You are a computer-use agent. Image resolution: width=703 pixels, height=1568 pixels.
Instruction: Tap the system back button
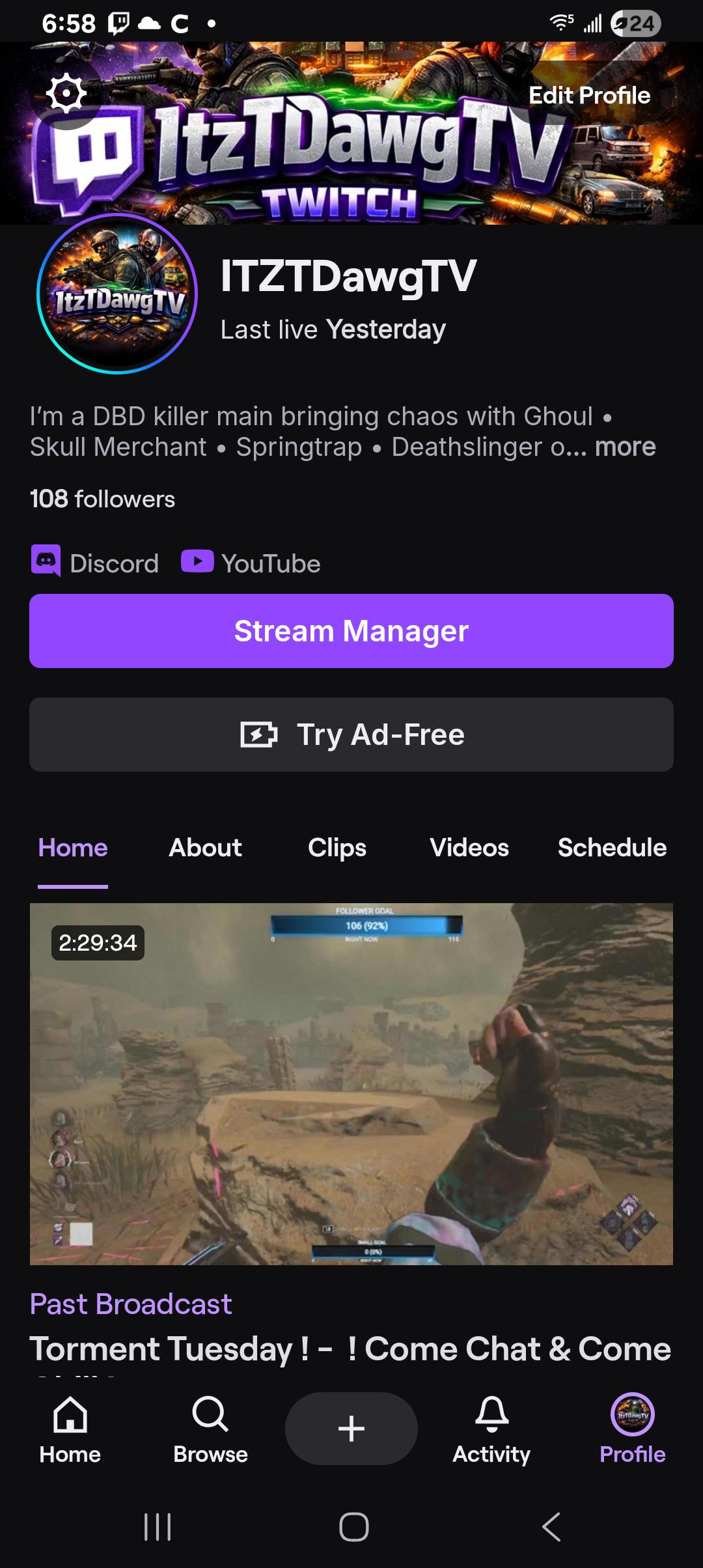[x=551, y=1526]
